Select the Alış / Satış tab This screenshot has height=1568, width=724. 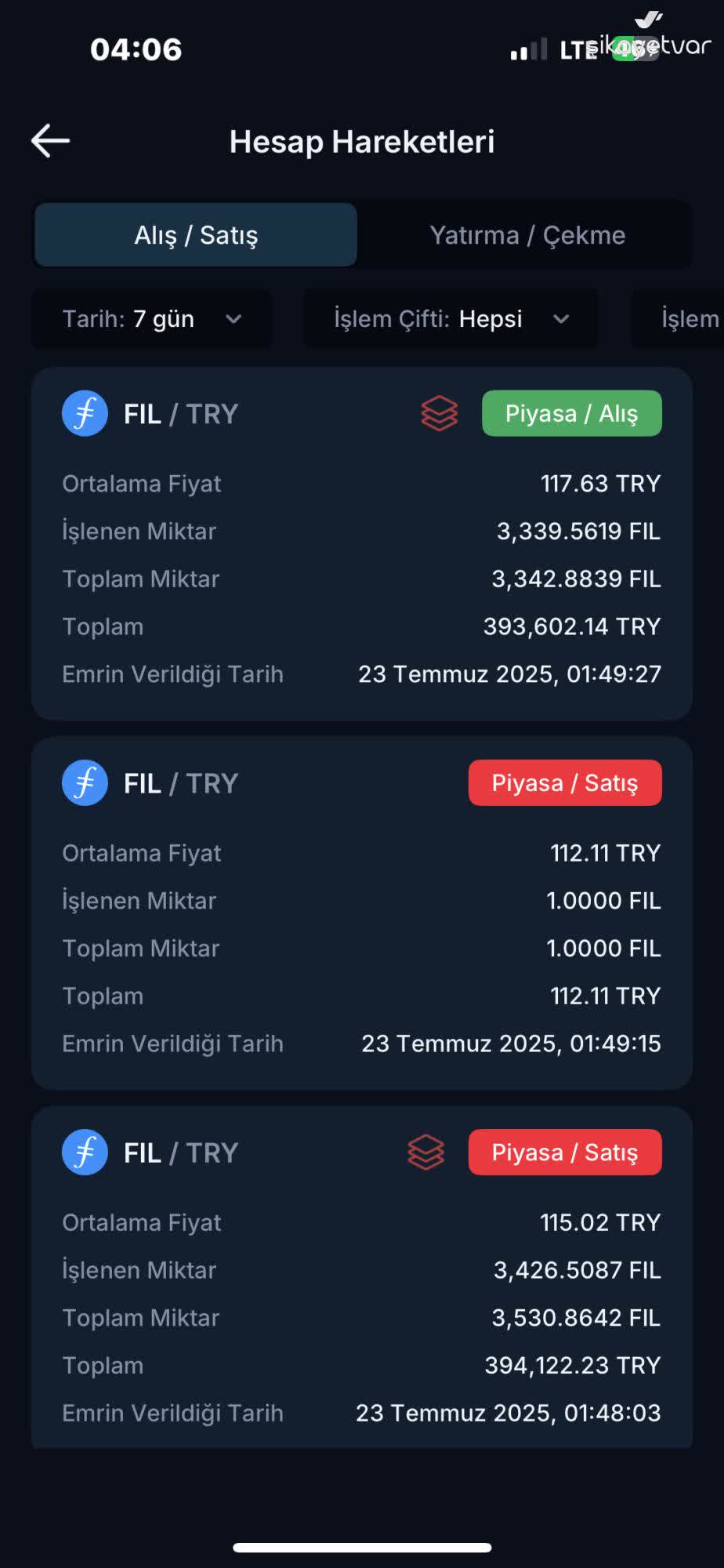[195, 234]
